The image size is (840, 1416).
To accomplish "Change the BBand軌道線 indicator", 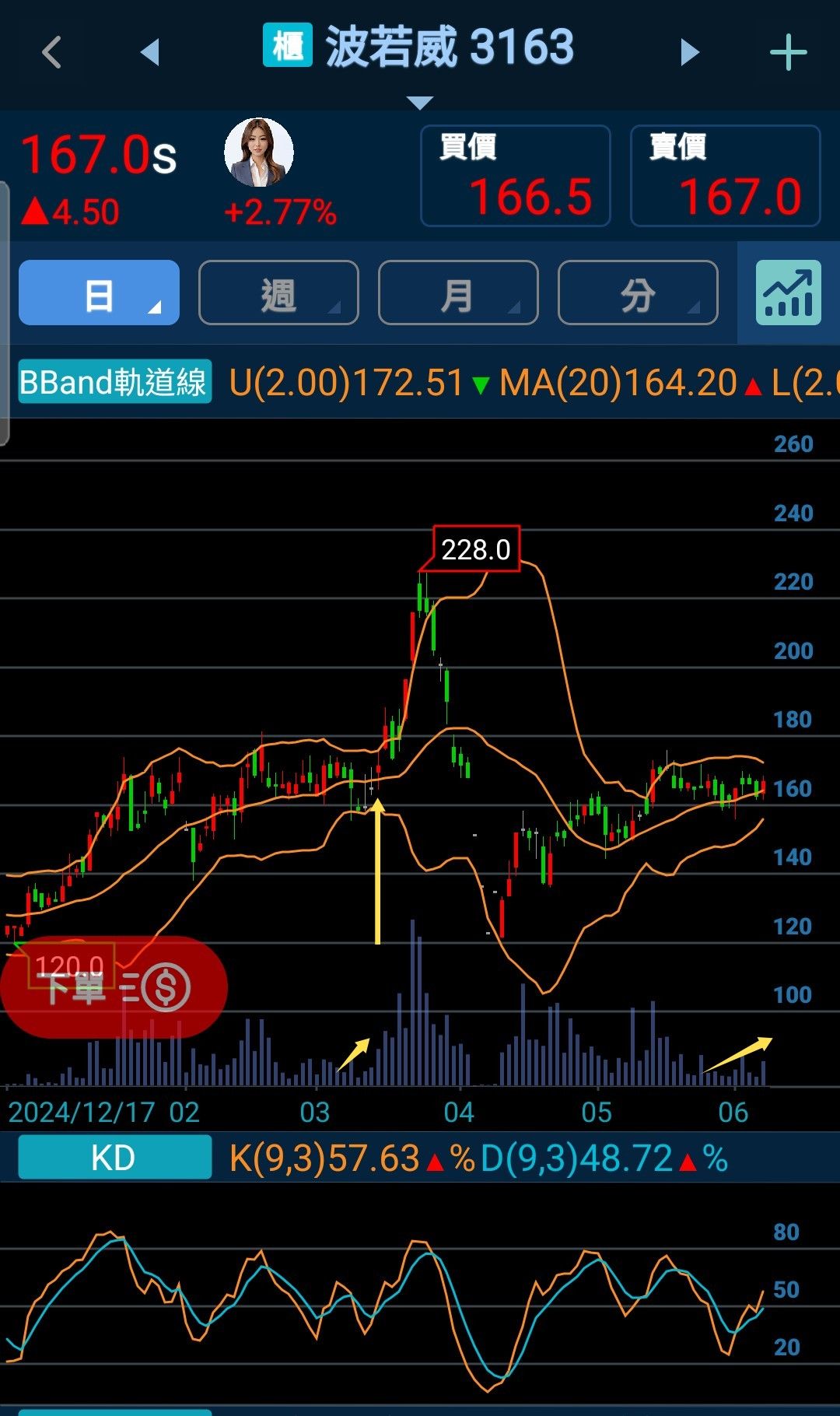I will [x=114, y=382].
